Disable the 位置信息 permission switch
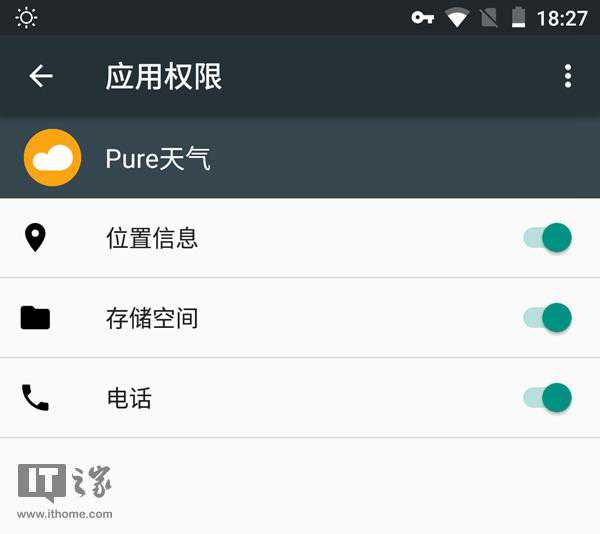600x534 pixels. pyautogui.click(x=547, y=238)
